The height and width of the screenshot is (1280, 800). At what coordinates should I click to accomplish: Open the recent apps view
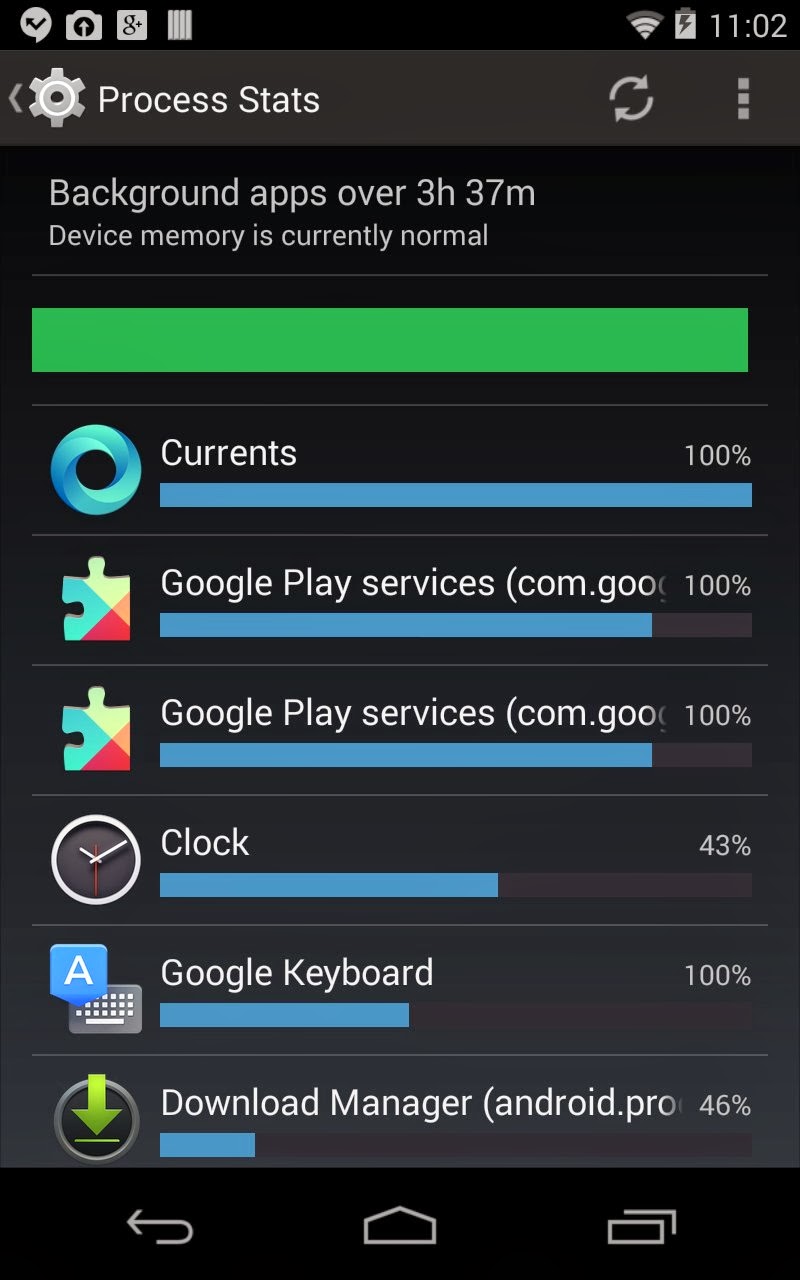641,1225
